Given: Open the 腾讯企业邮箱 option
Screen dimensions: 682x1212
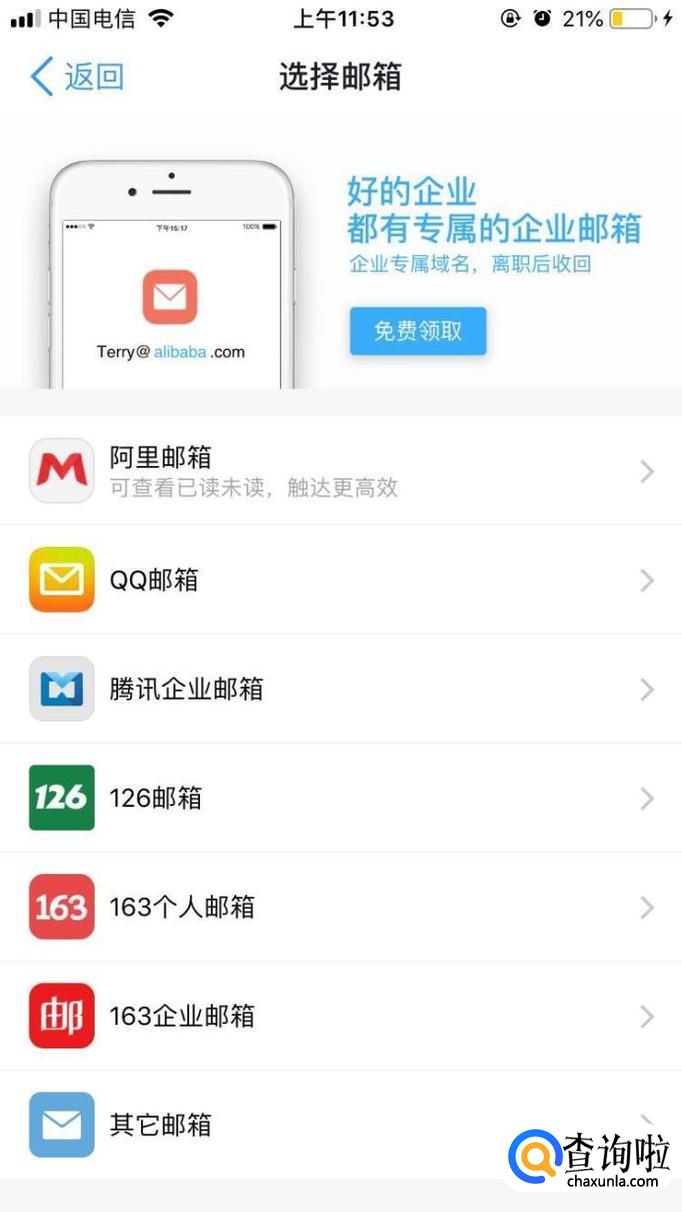Looking at the screenshot, I should pyautogui.click(x=340, y=689).
